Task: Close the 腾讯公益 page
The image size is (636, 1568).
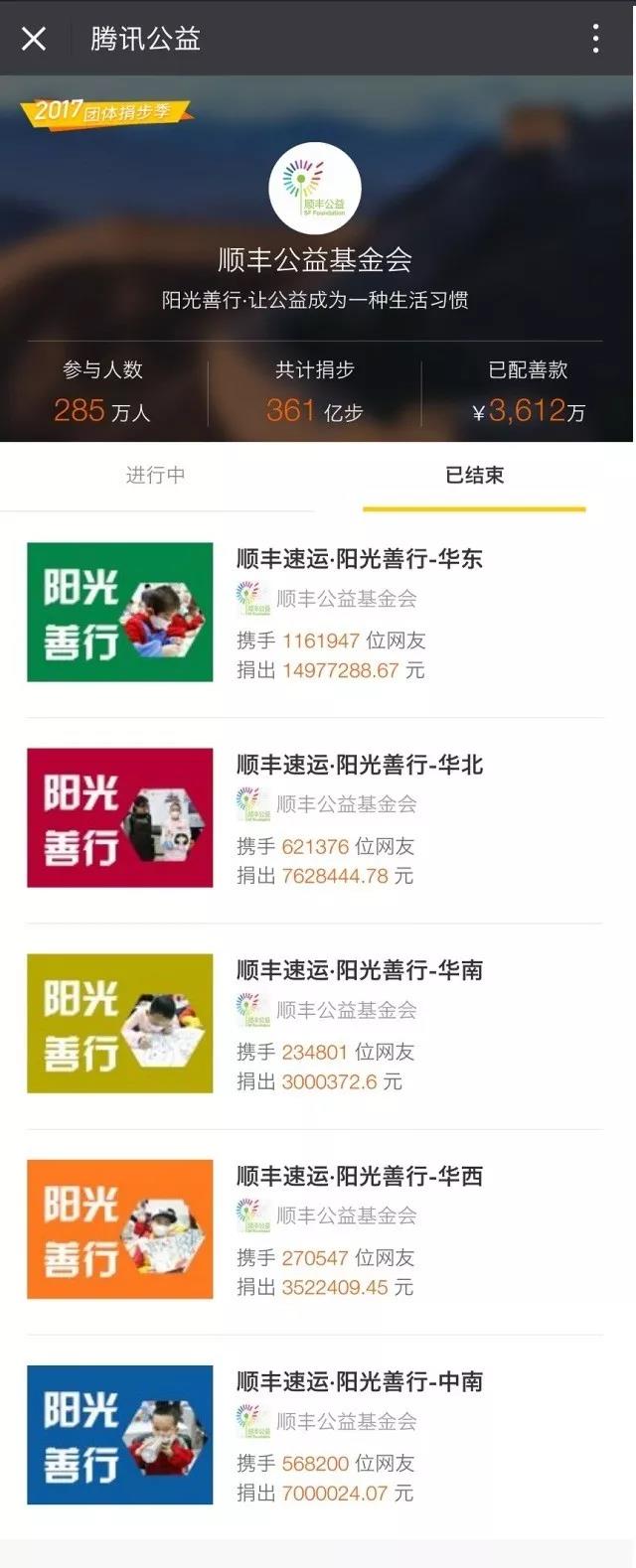Action: tap(34, 39)
